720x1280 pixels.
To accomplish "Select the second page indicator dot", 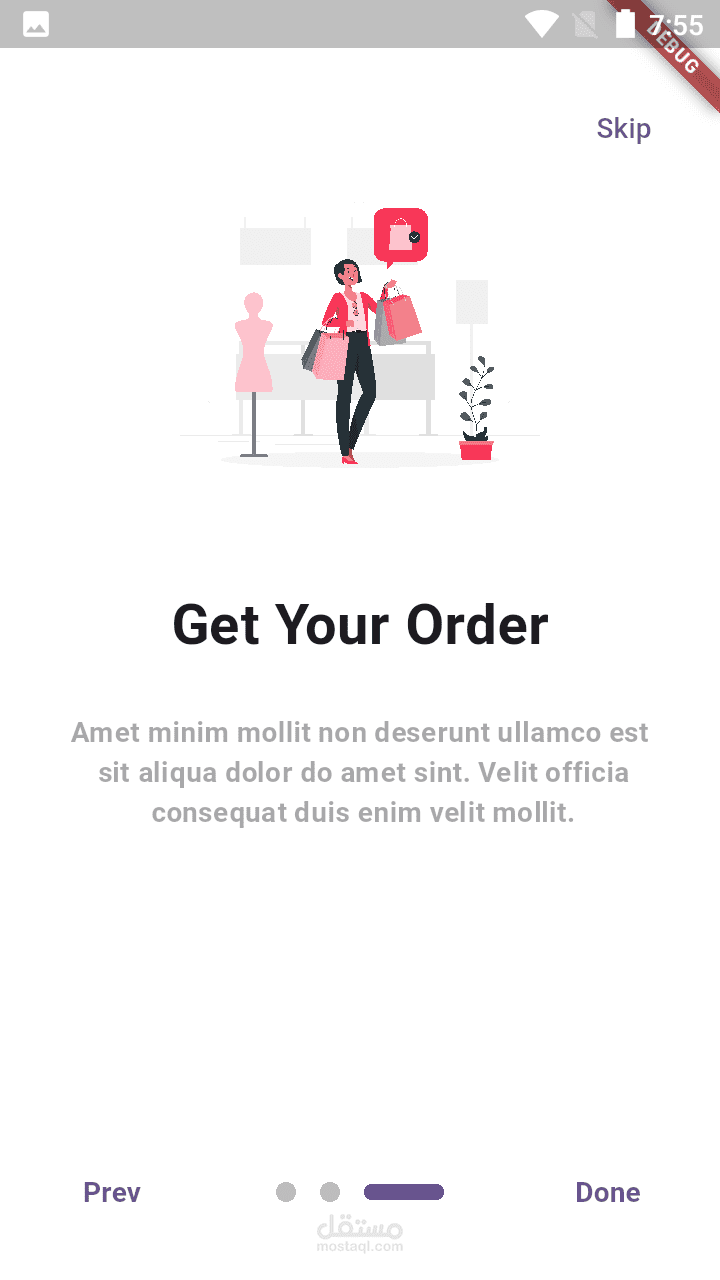I will (330, 1192).
